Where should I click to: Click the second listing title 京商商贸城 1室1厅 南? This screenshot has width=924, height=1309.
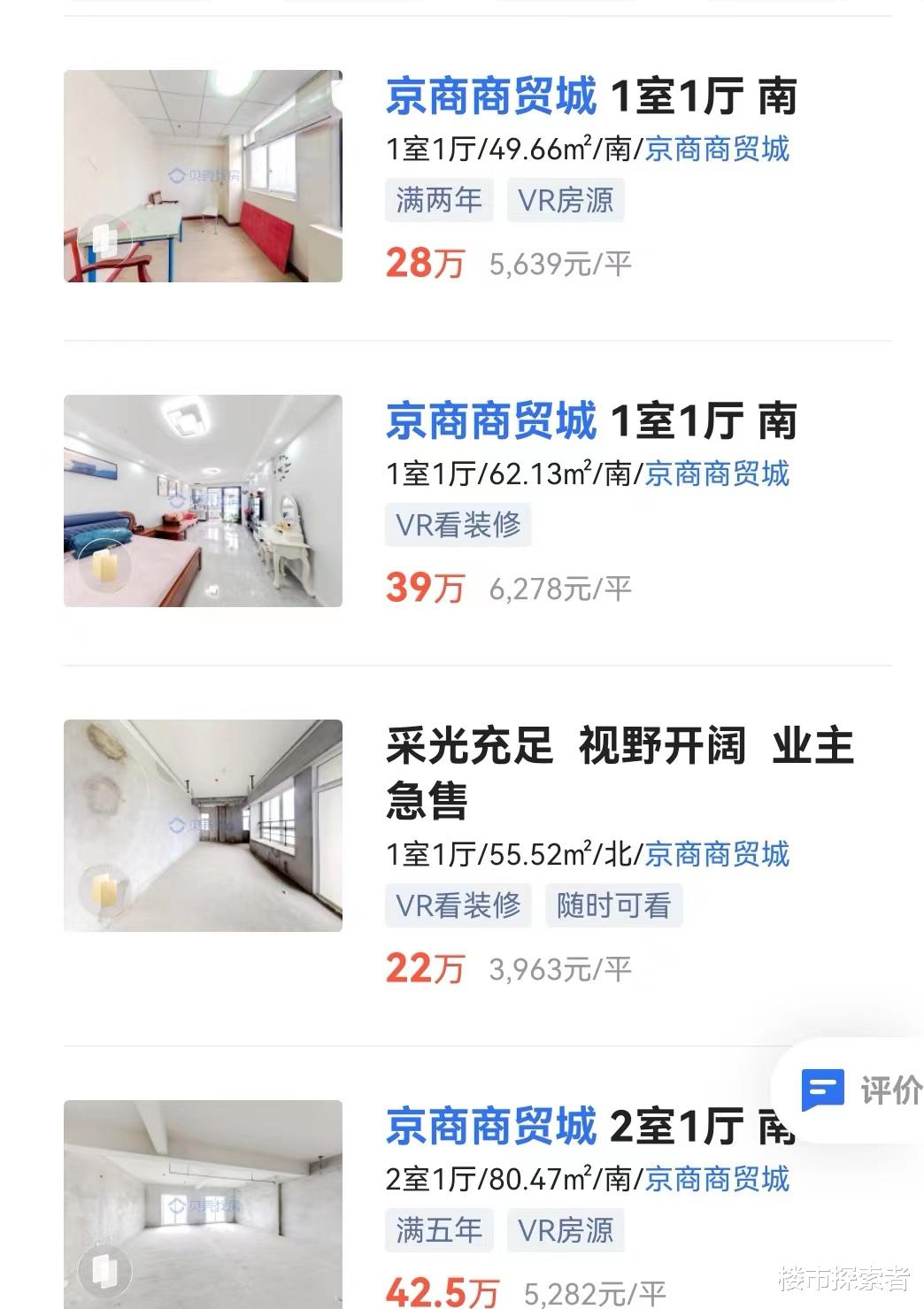[x=593, y=422]
